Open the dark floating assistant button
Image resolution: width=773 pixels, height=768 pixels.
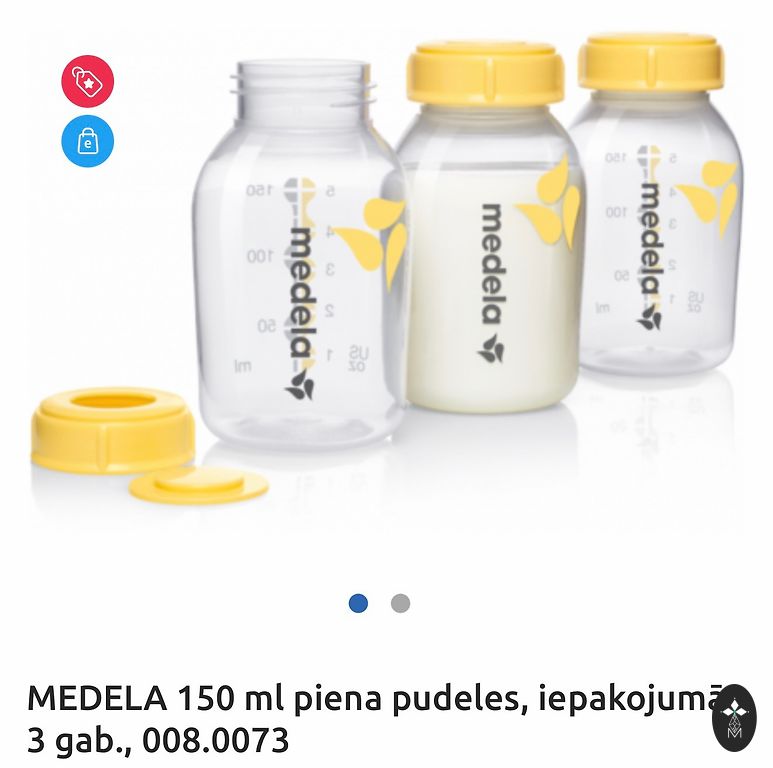pos(734,717)
